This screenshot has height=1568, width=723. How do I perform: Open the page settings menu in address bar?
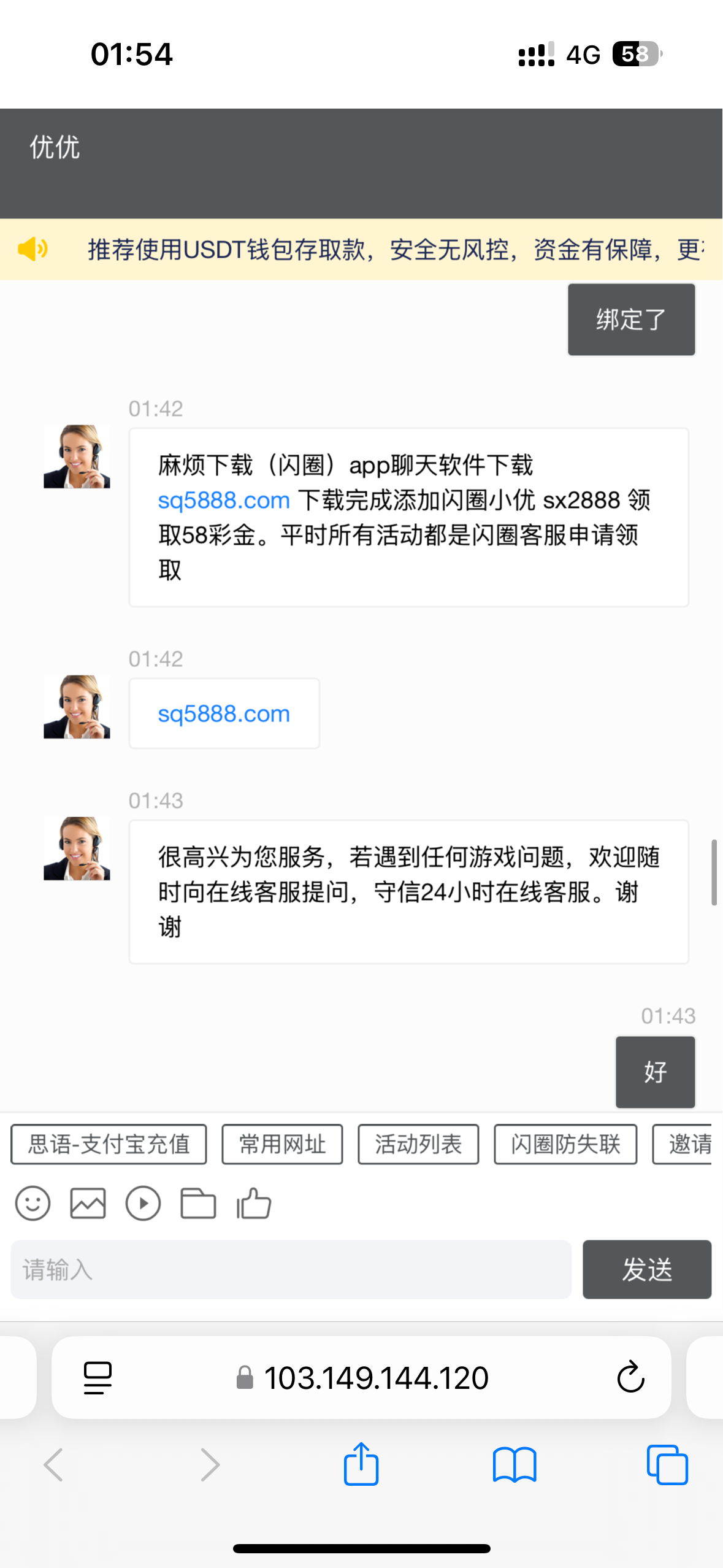point(98,1378)
